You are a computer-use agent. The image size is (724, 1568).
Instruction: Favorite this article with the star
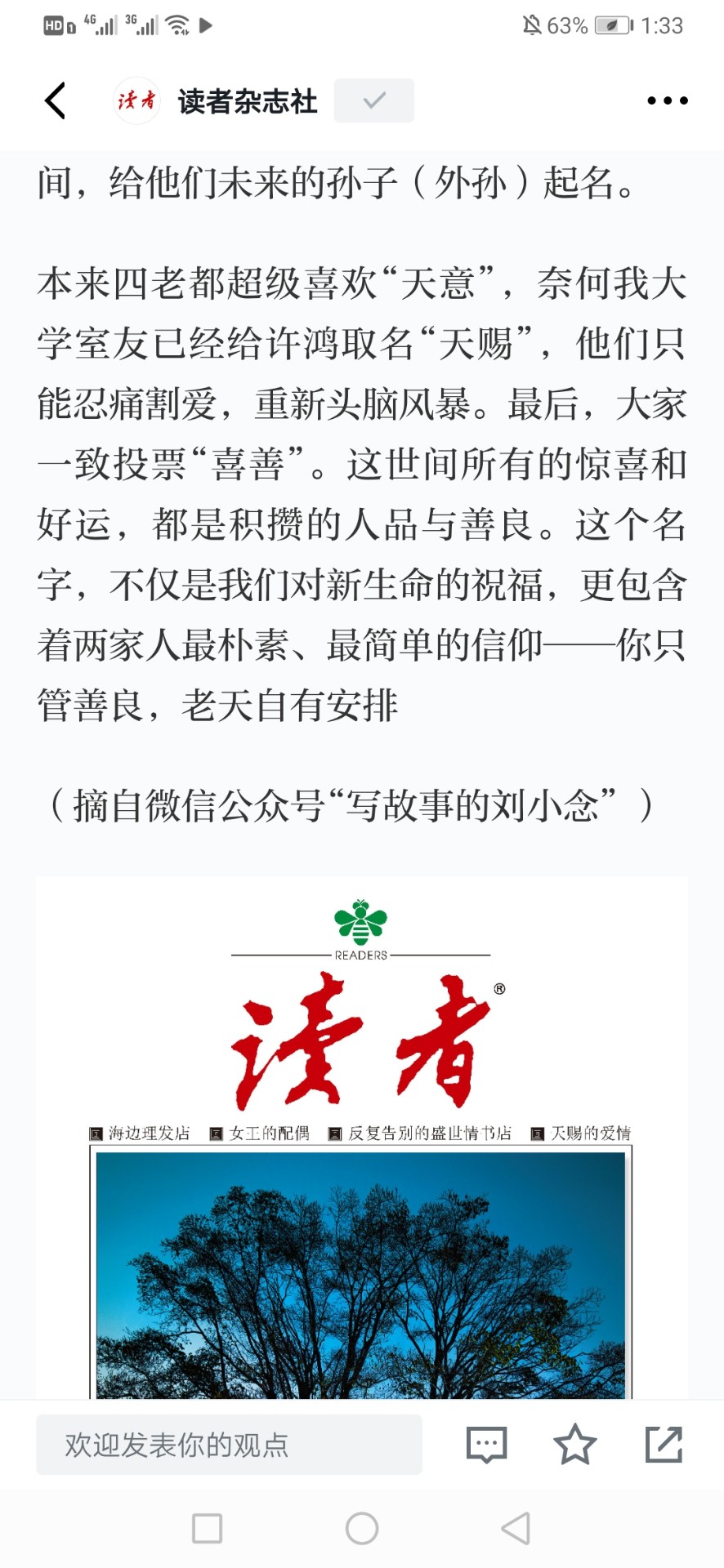pyautogui.click(x=575, y=1444)
